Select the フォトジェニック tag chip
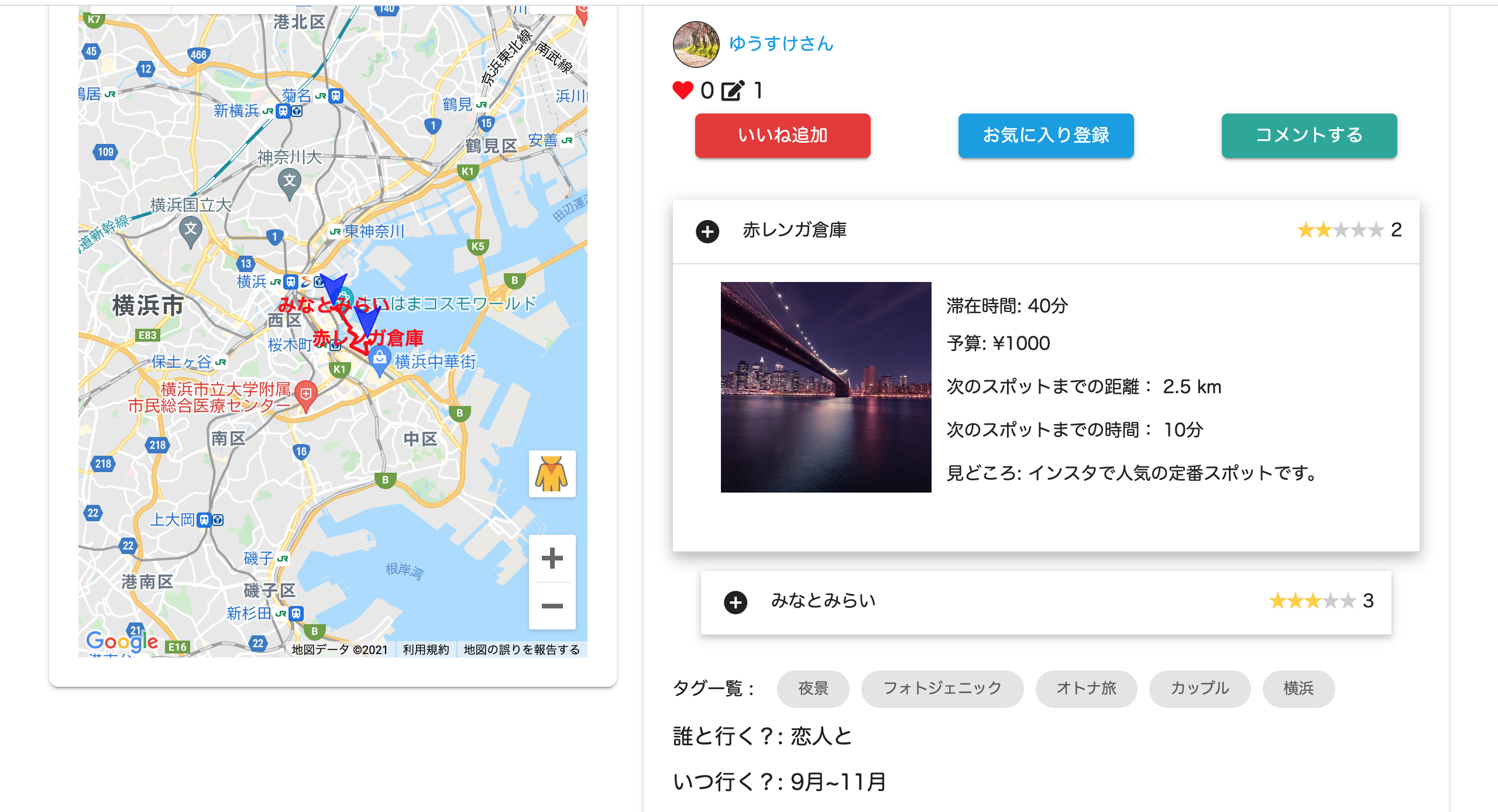This screenshot has width=1498, height=812. pos(942,689)
